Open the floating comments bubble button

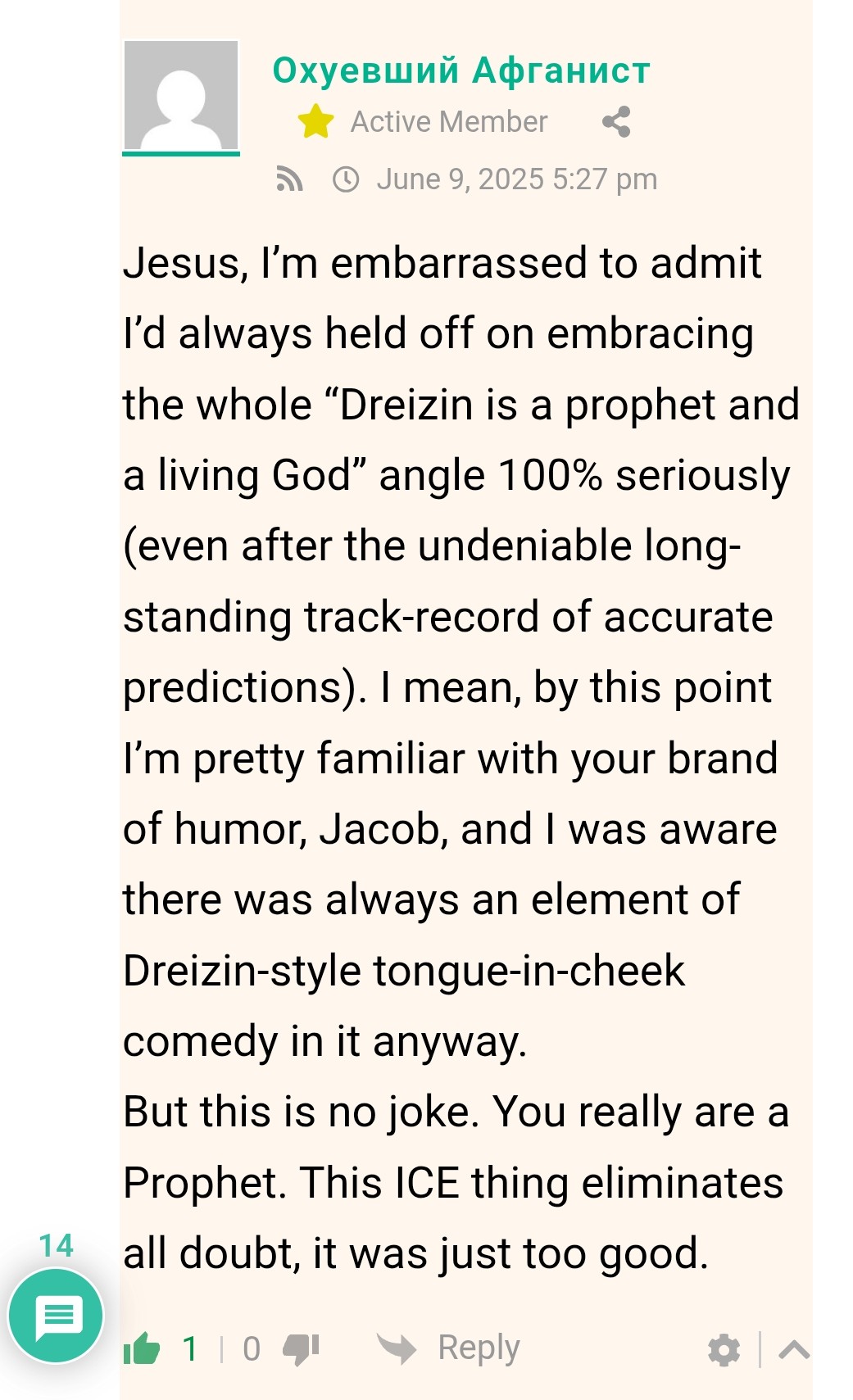[x=56, y=1316]
